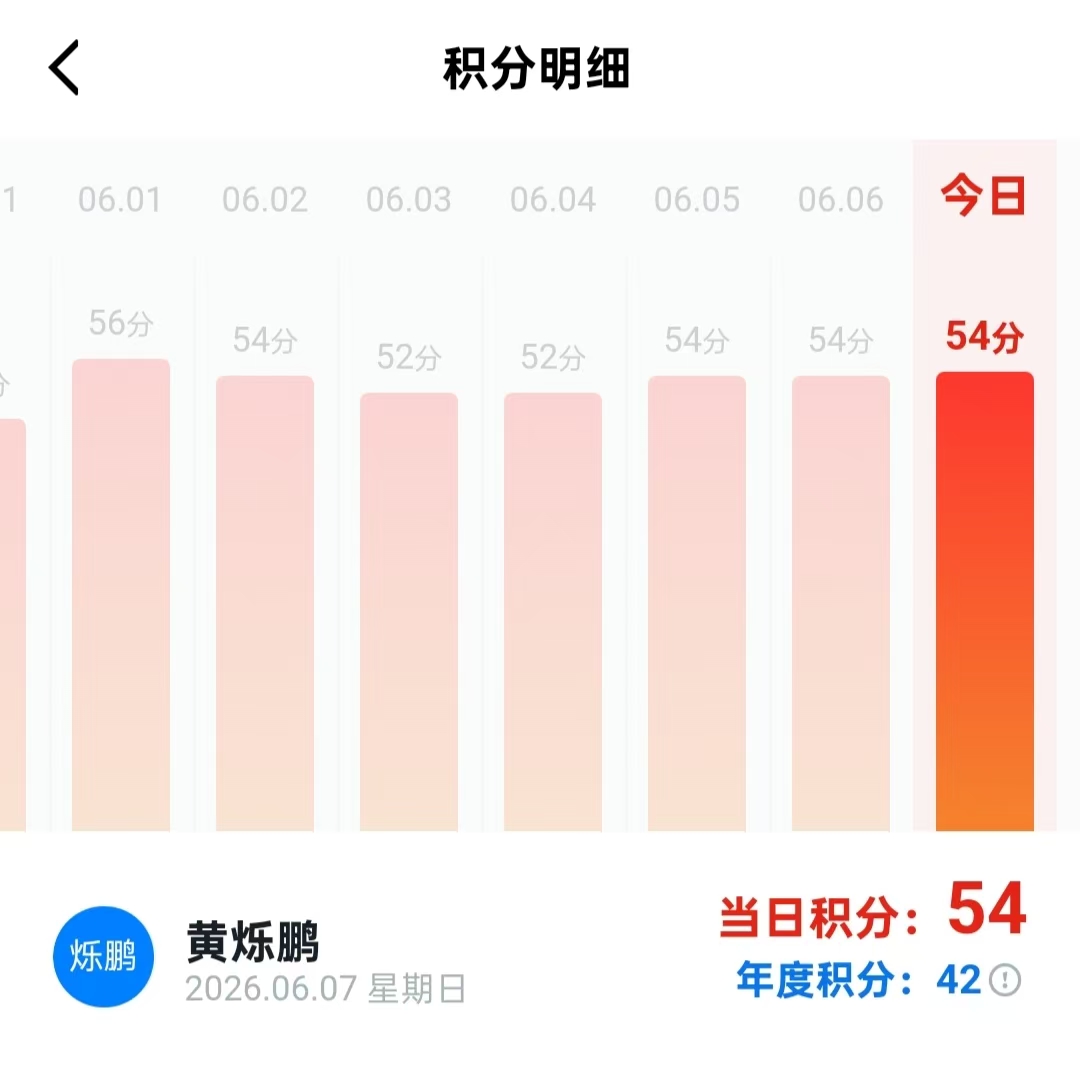Select the 今日 score bar
Image resolution: width=1080 pixels, height=1070 pixels.
click(x=984, y=601)
